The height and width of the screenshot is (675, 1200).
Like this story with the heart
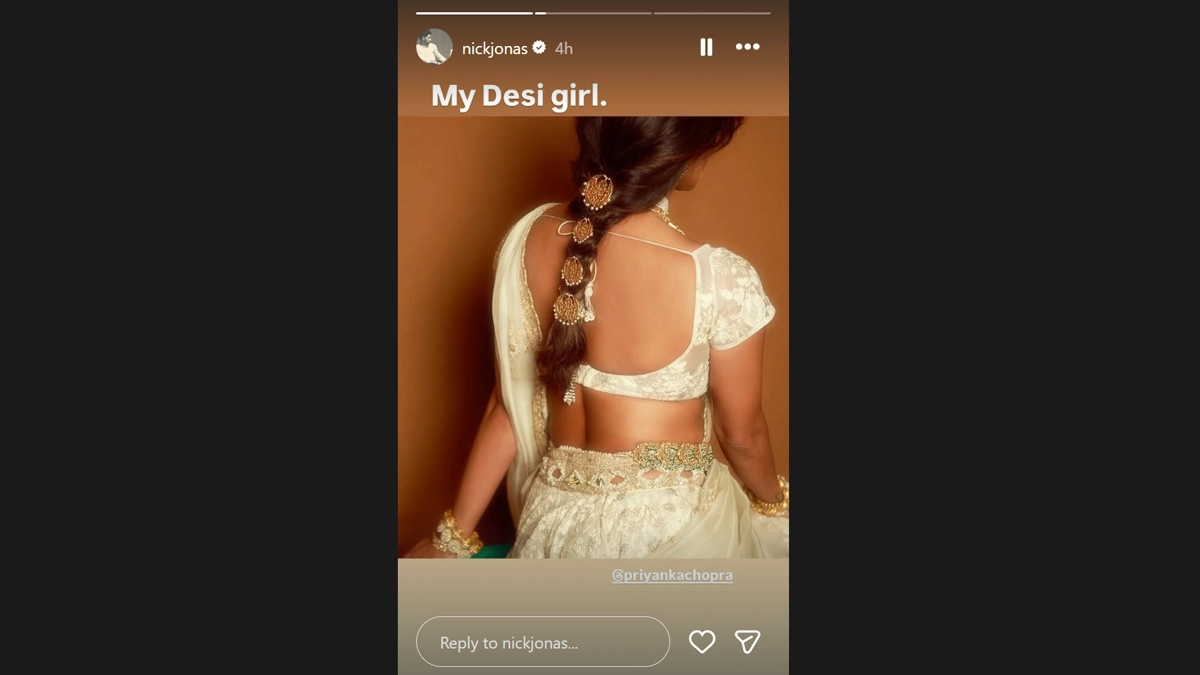tap(702, 642)
